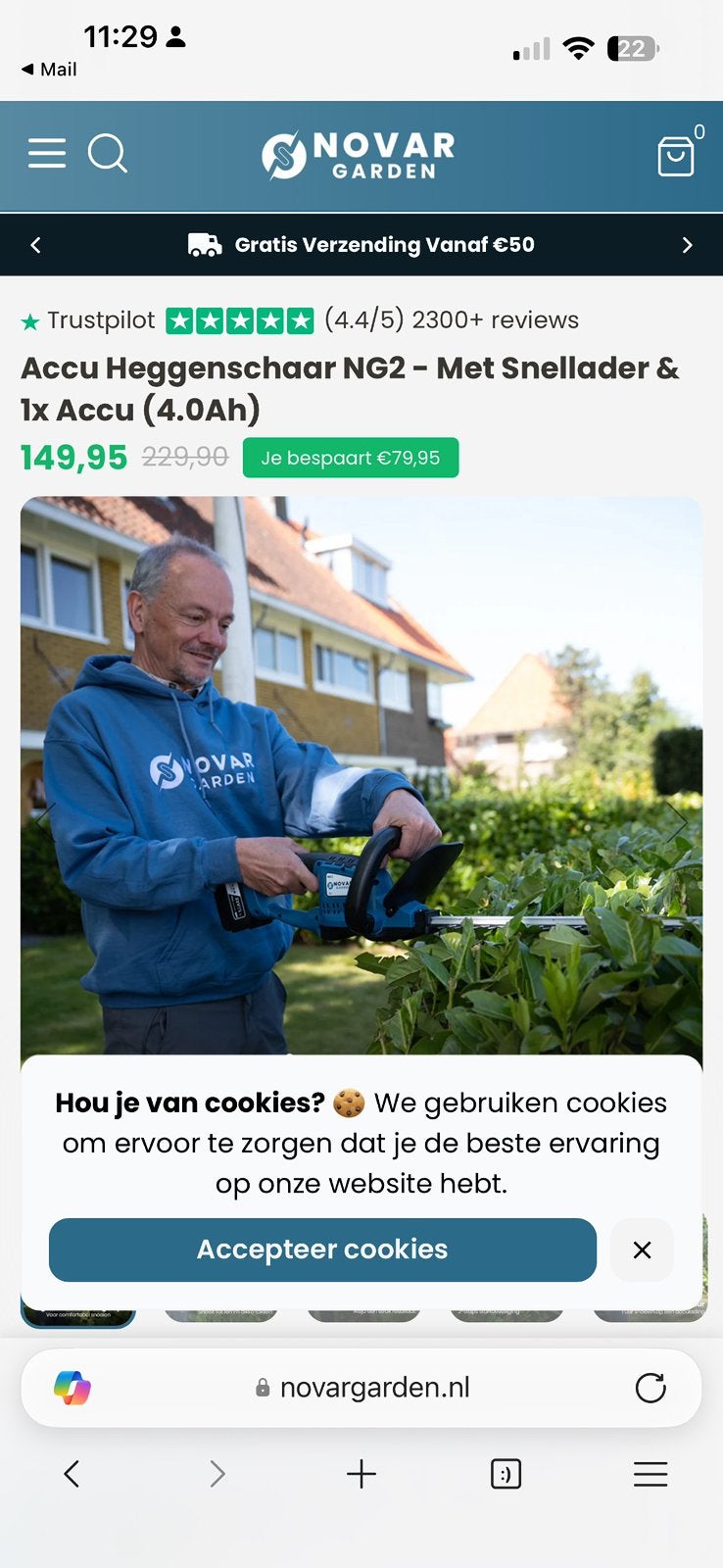The height and width of the screenshot is (1568, 723).
Task: Show the next product photo
Action: tap(677, 821)
